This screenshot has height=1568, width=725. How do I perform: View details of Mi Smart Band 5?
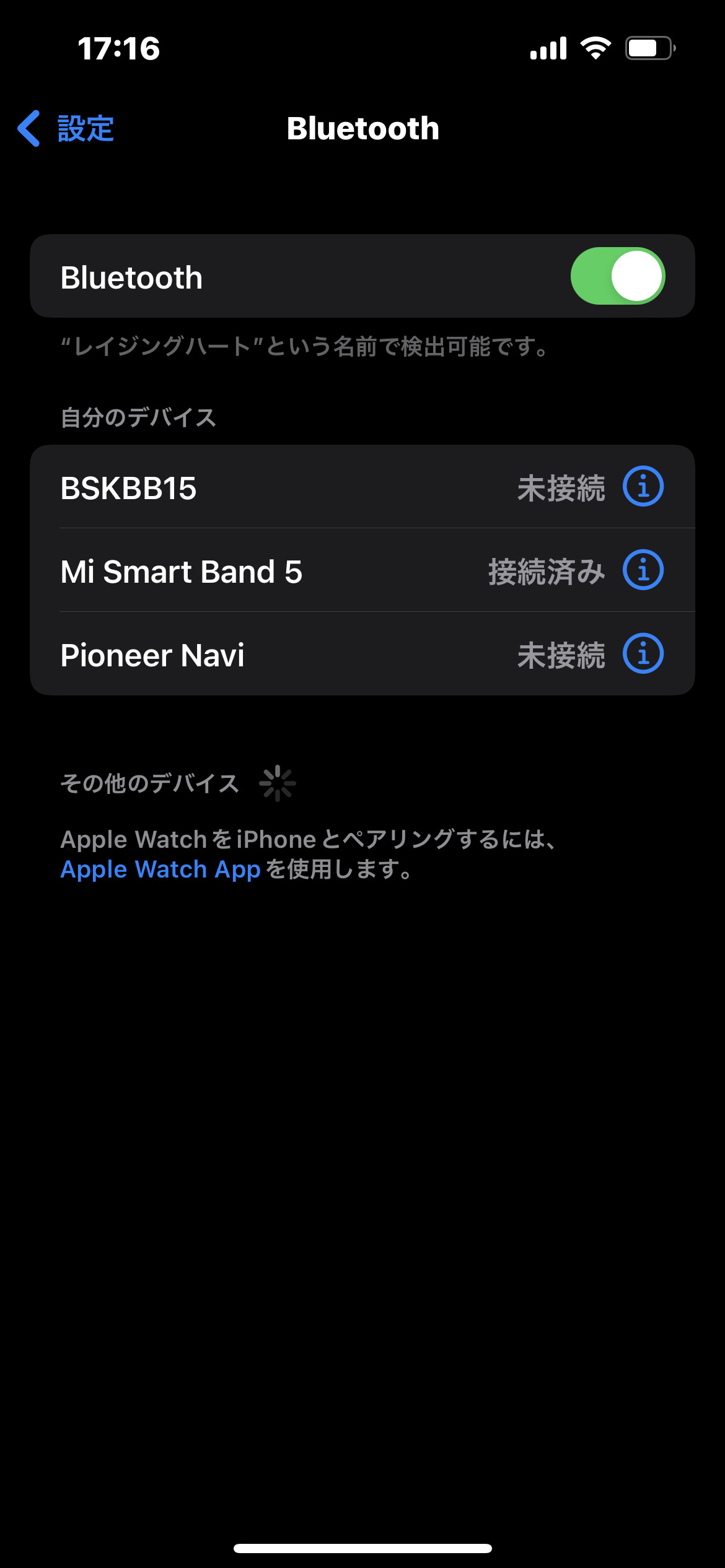tap(643, 570)
